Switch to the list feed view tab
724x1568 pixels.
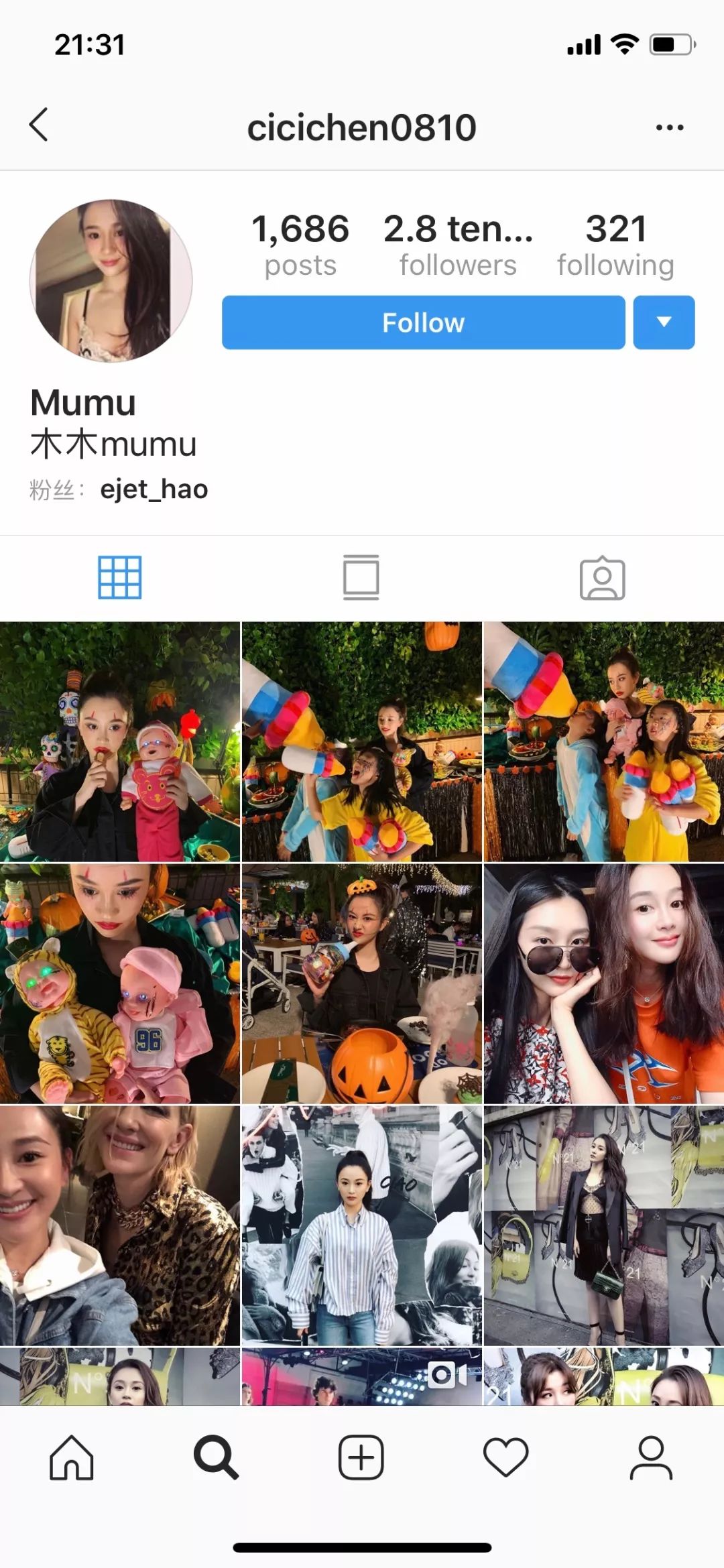pos(361,577)
